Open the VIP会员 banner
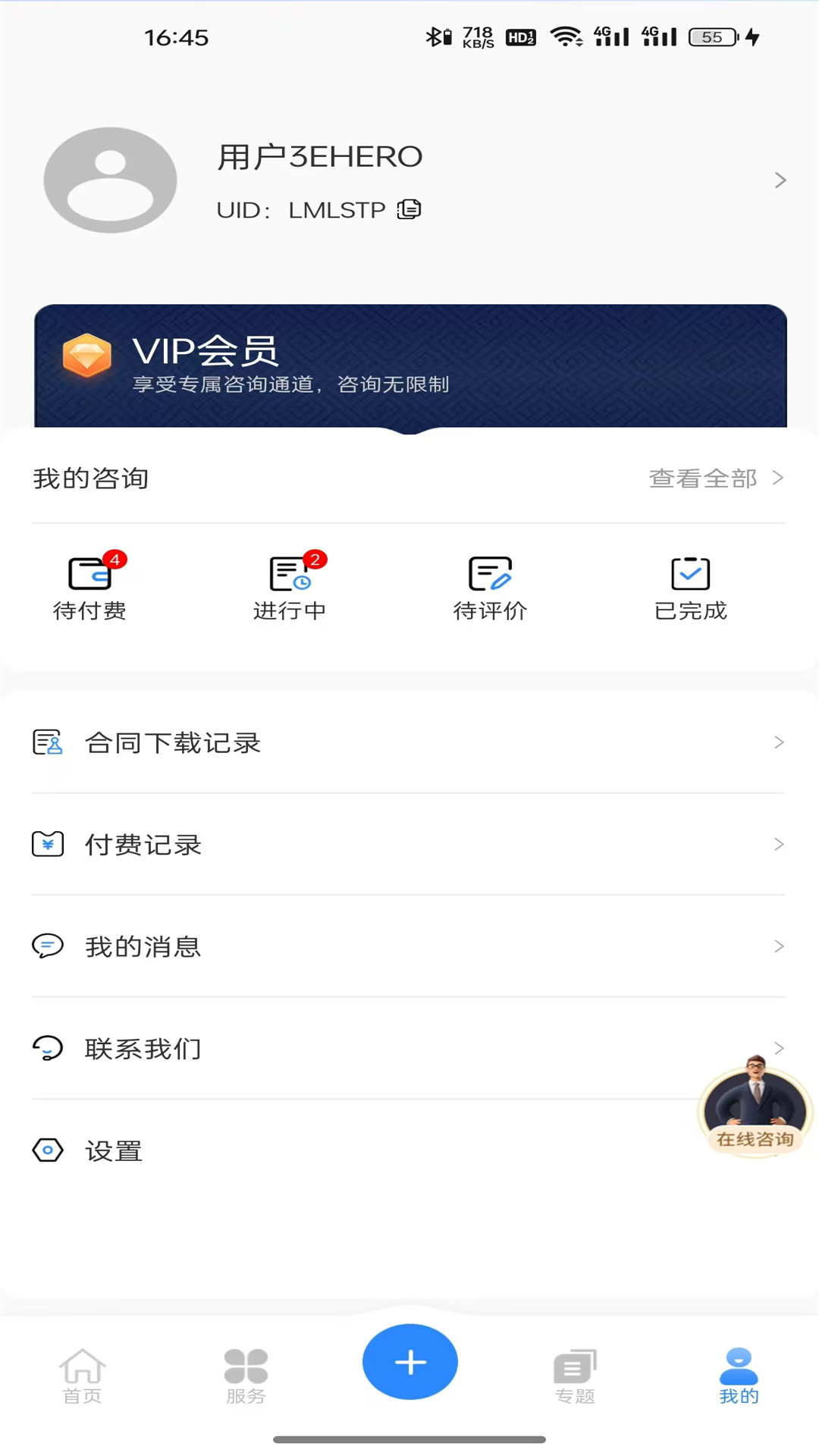The width and height of the screenshot is (819, 1456). (x=409, y=366)
